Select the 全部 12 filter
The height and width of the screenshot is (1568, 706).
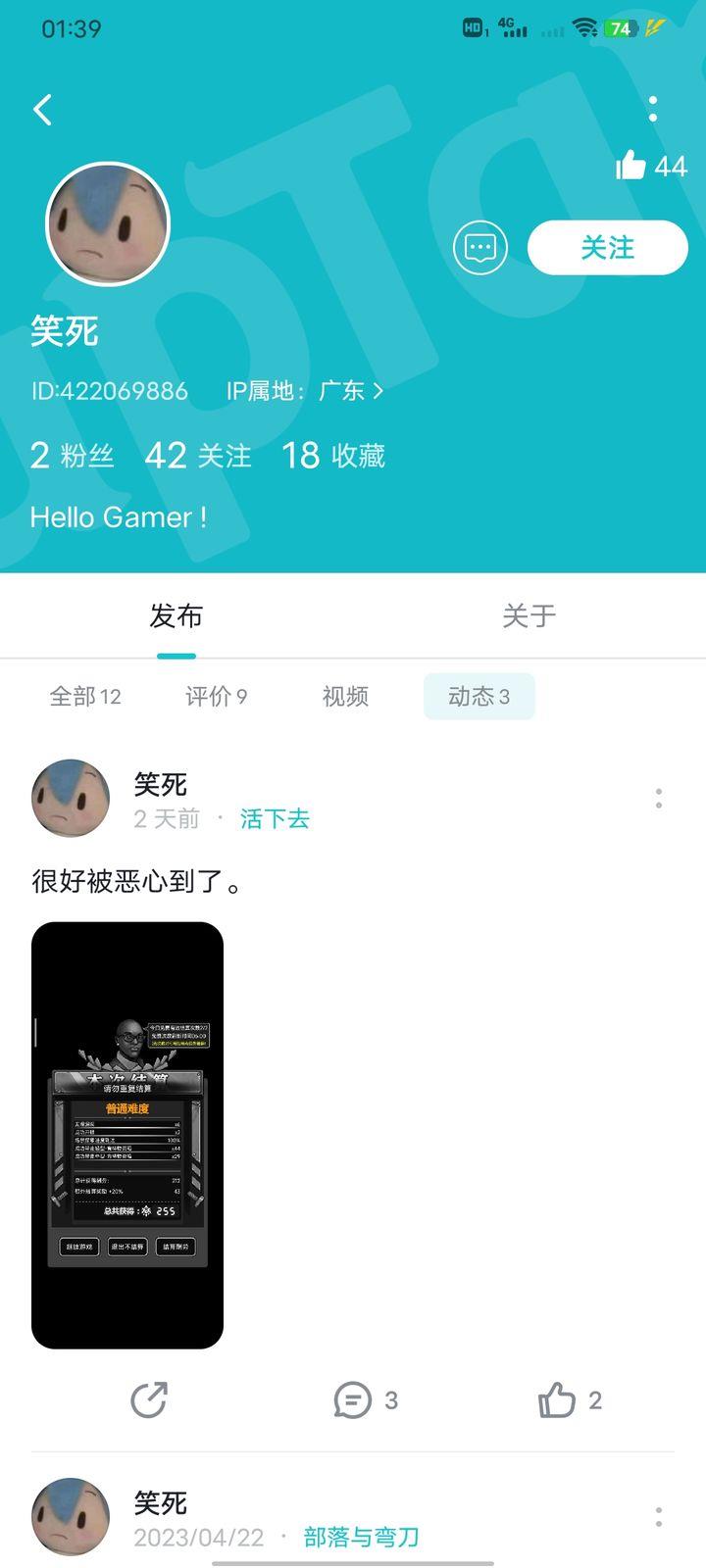click(x=85, y=697)
